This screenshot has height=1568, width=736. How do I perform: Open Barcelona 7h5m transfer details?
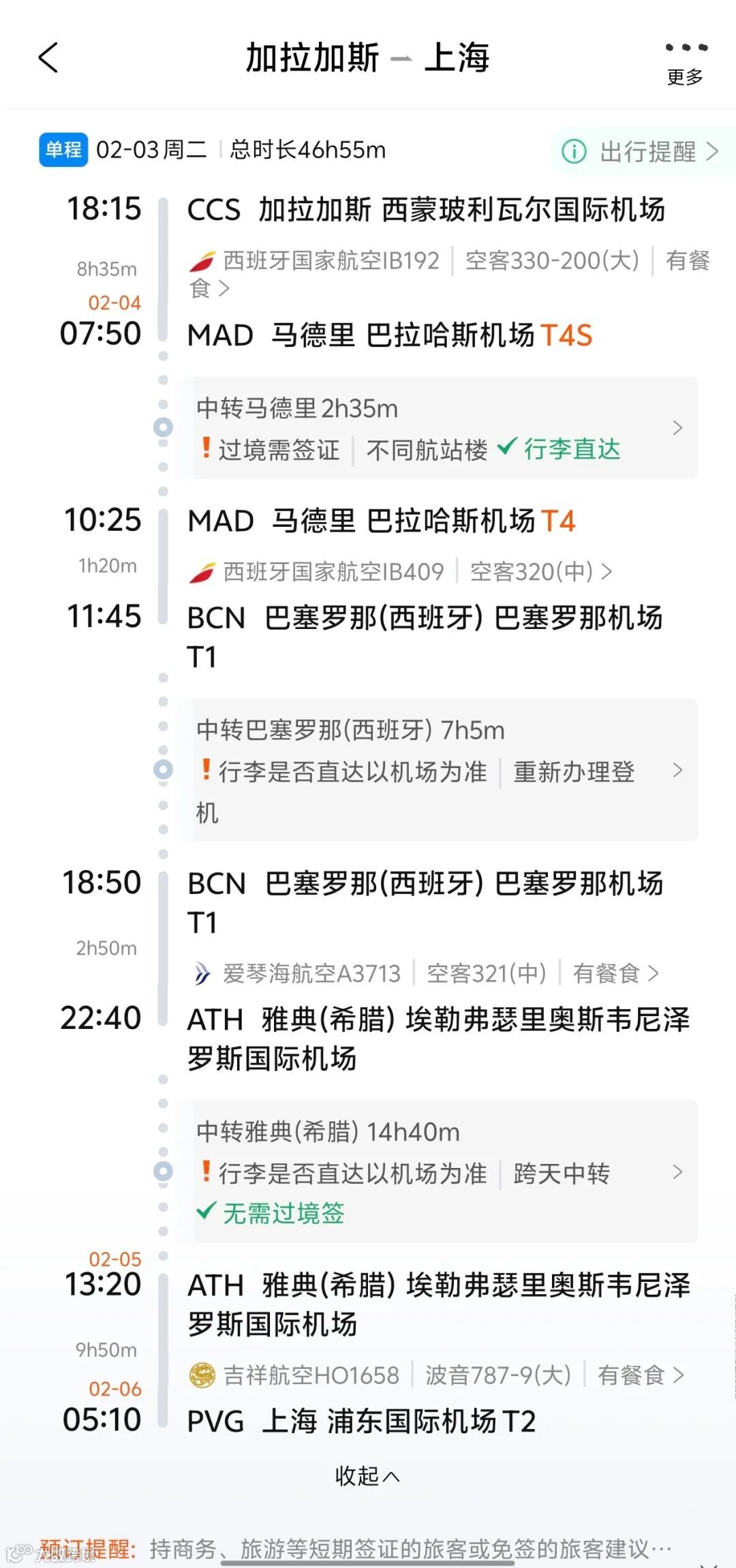click(438, 770)
